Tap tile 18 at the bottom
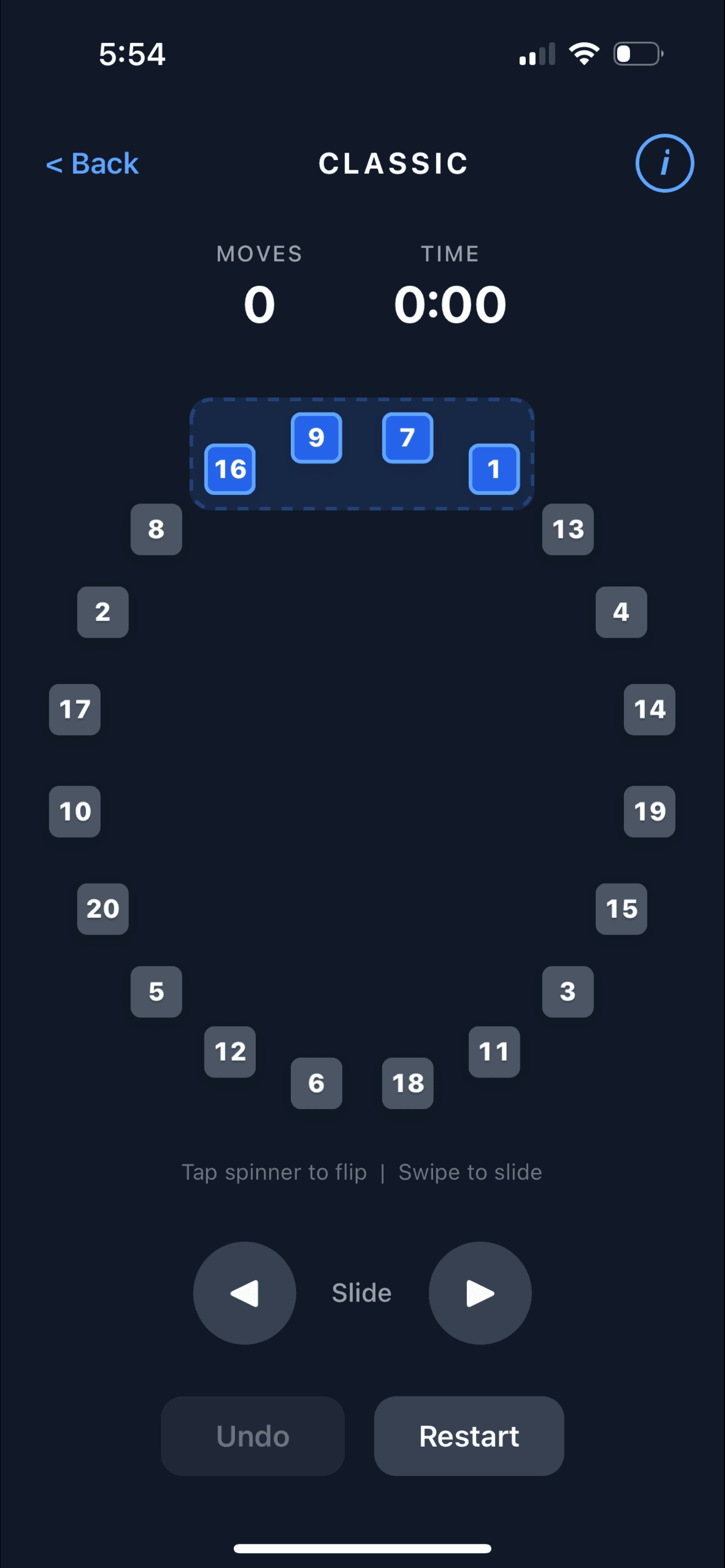This screenshot has width=725, height=1568. click(407, 1083)
